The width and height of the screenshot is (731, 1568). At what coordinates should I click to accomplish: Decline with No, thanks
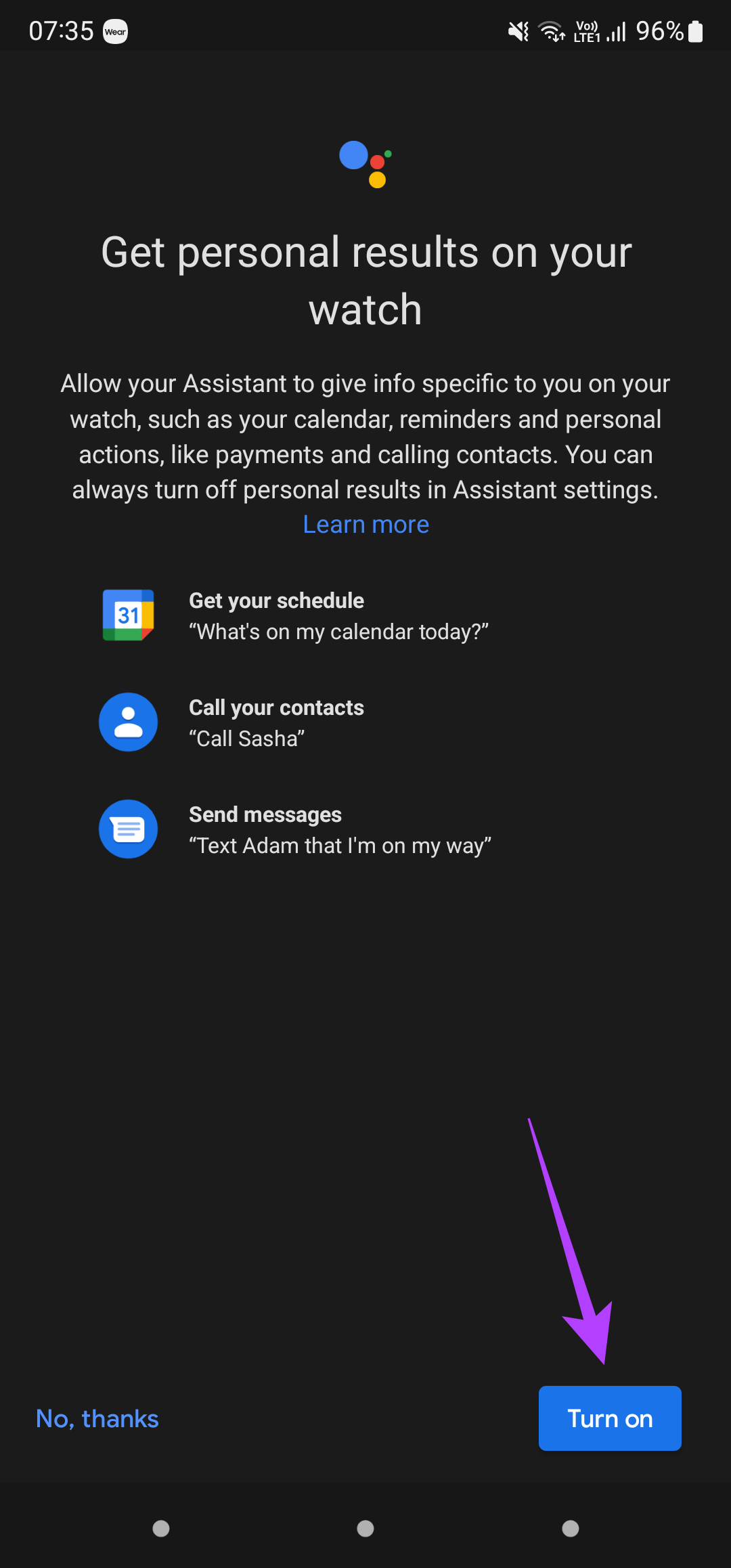click(97, 1418)
